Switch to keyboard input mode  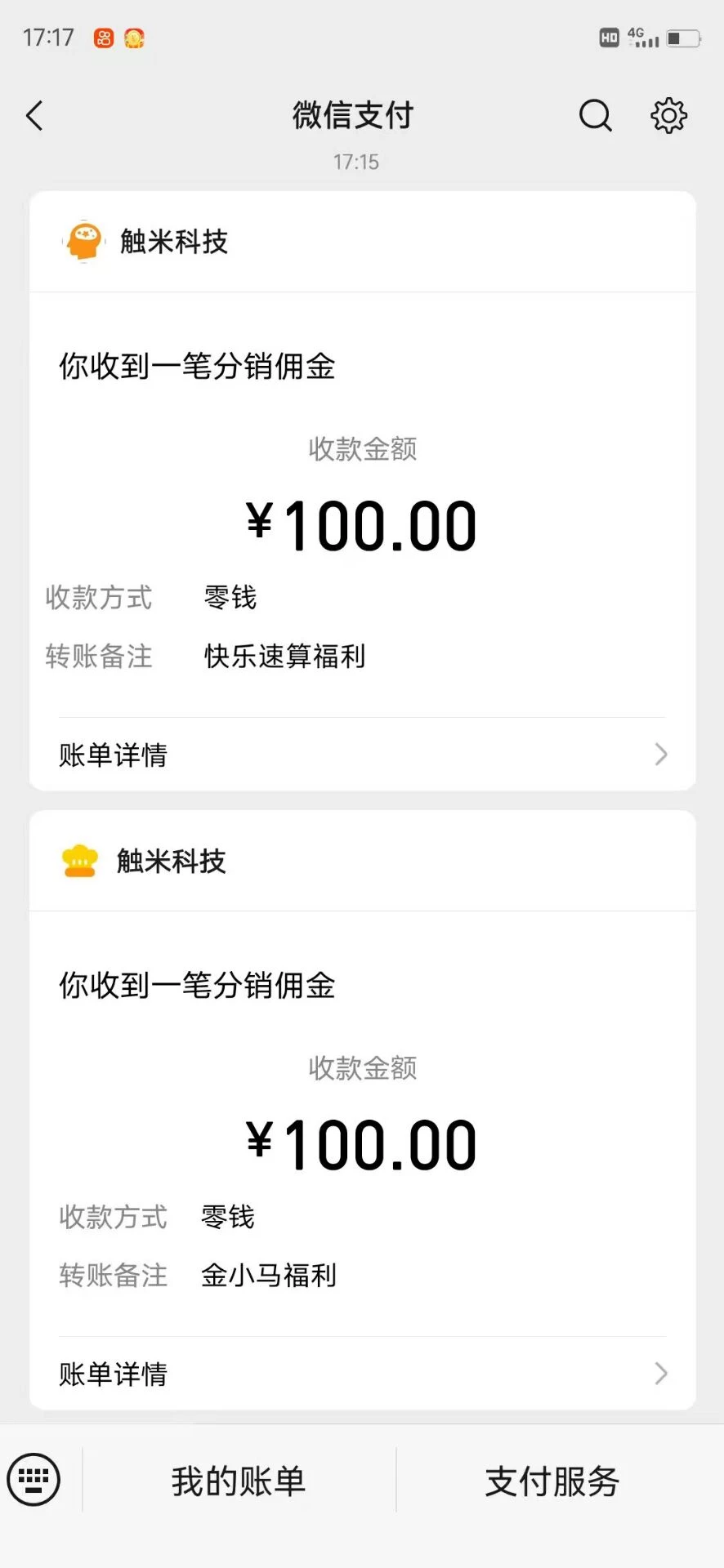coord(34,1479)
